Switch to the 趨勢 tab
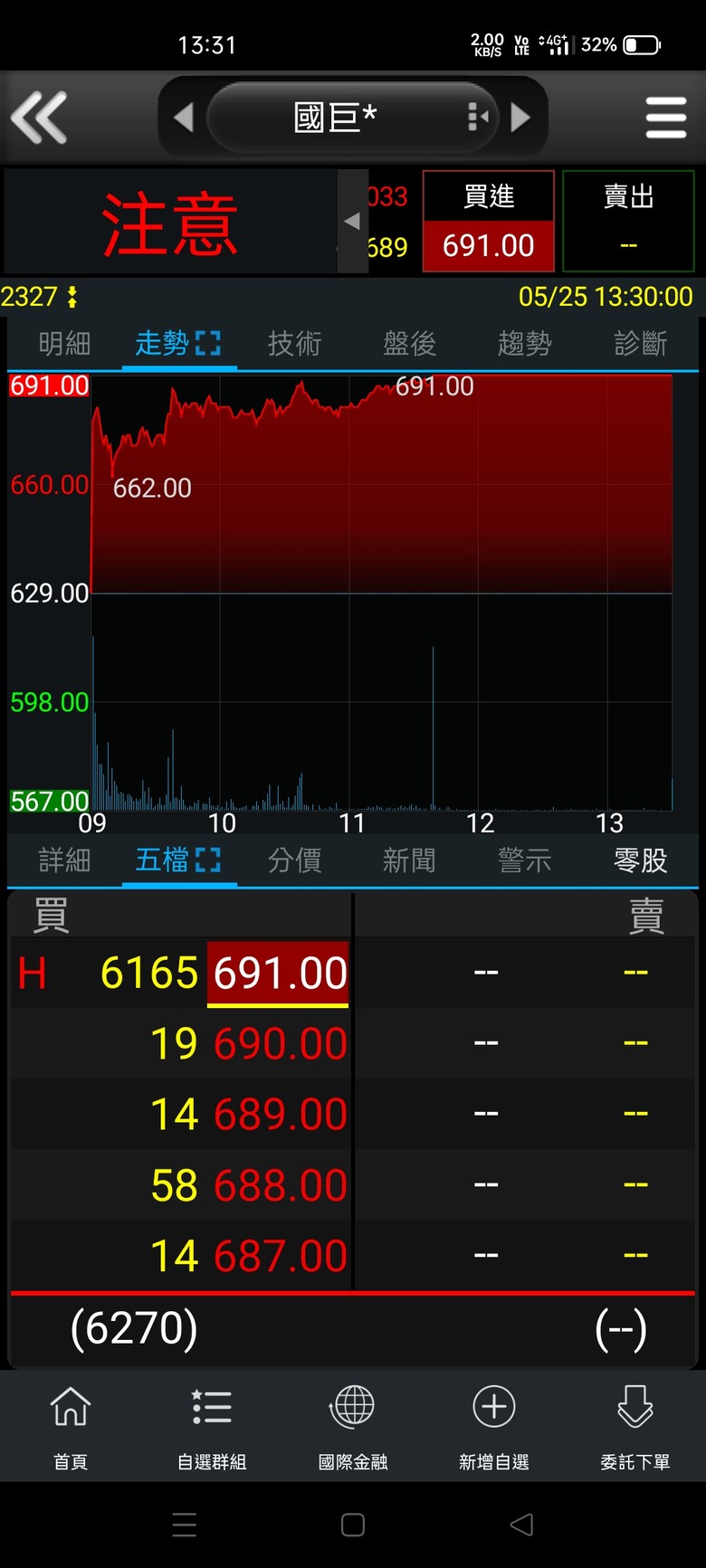This screenshot has height=1568, width=706. click(524, 344)
